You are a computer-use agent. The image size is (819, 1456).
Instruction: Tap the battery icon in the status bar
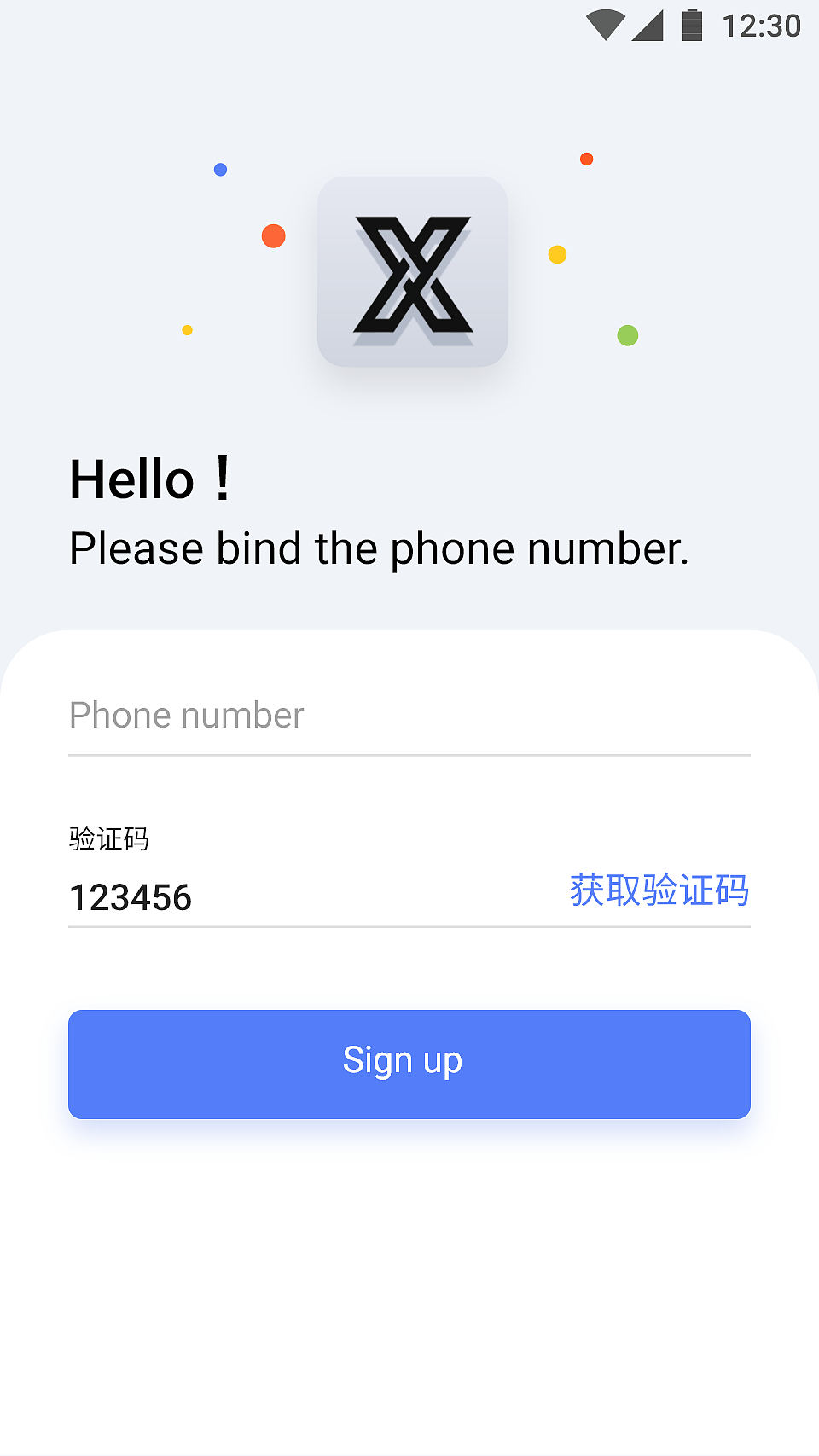click(691, 26)
